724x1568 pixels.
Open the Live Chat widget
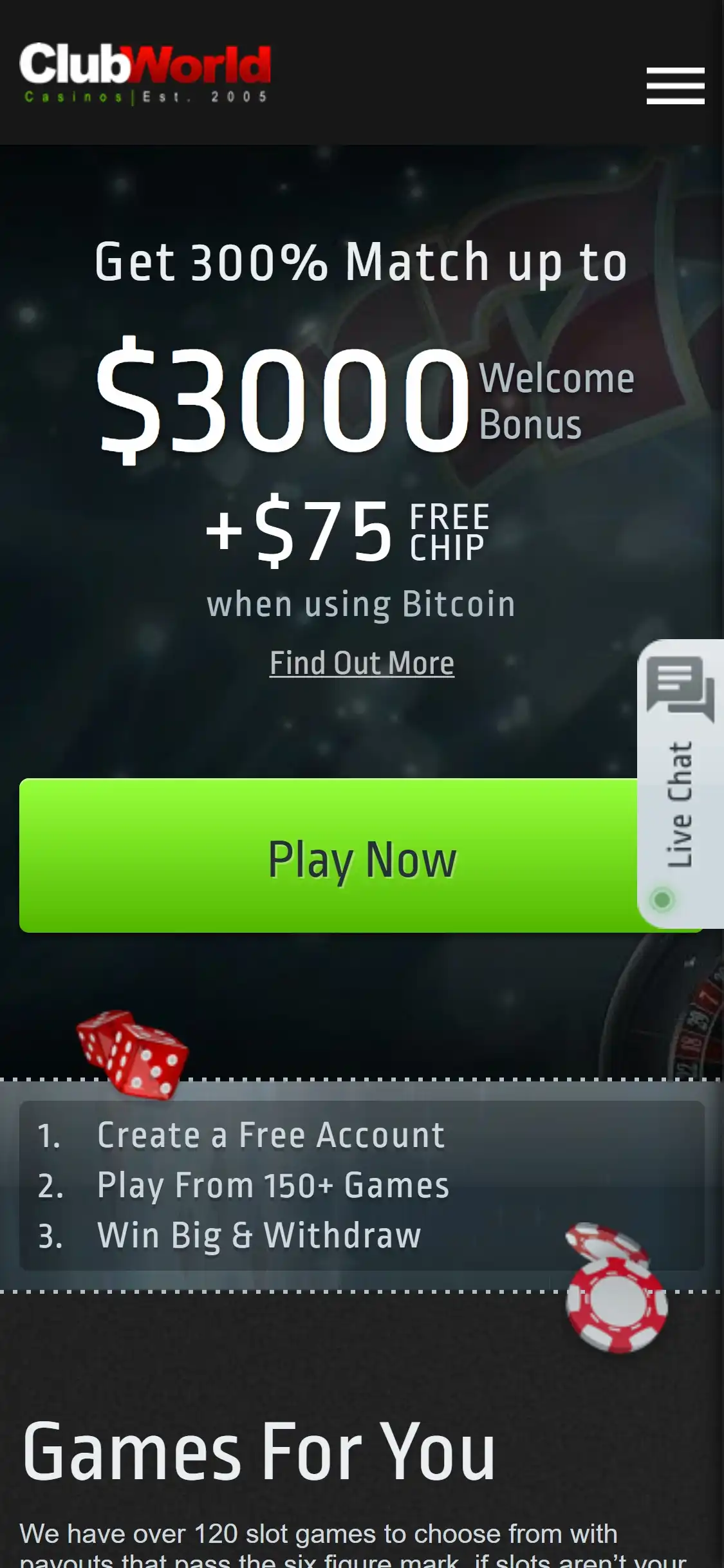[680, 784]
